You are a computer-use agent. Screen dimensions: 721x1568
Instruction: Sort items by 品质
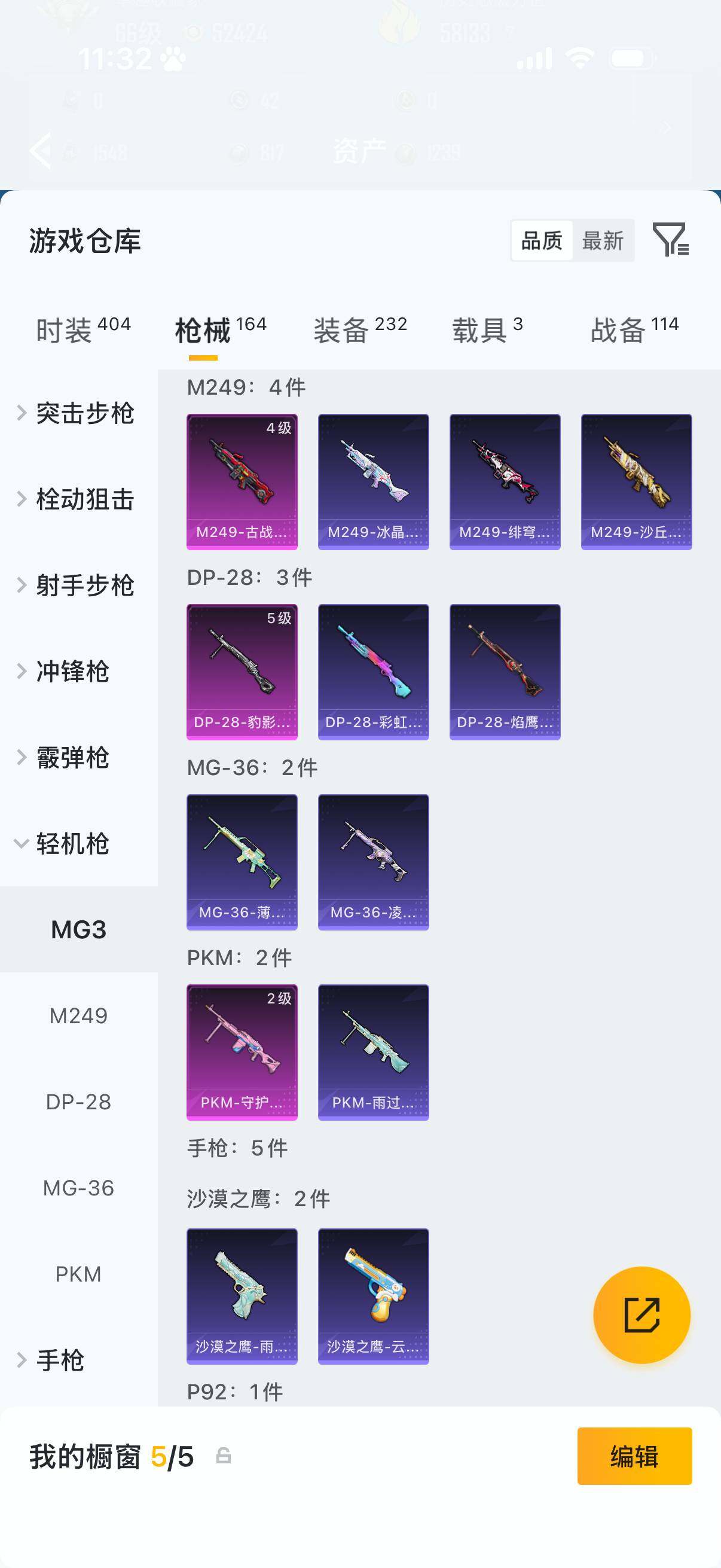point(543,240)
